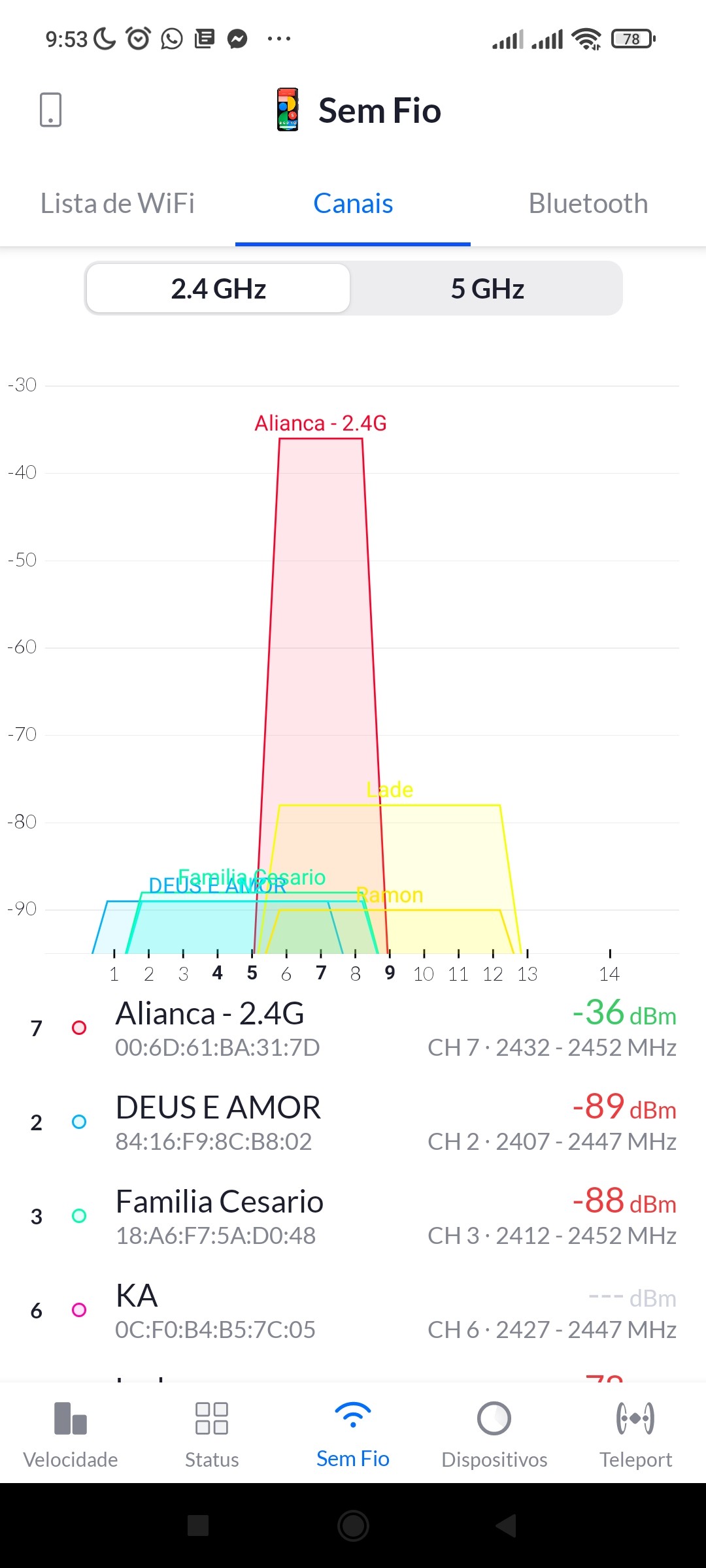Go to the system home screen

pyautogui.click(x=353, y=1526)
